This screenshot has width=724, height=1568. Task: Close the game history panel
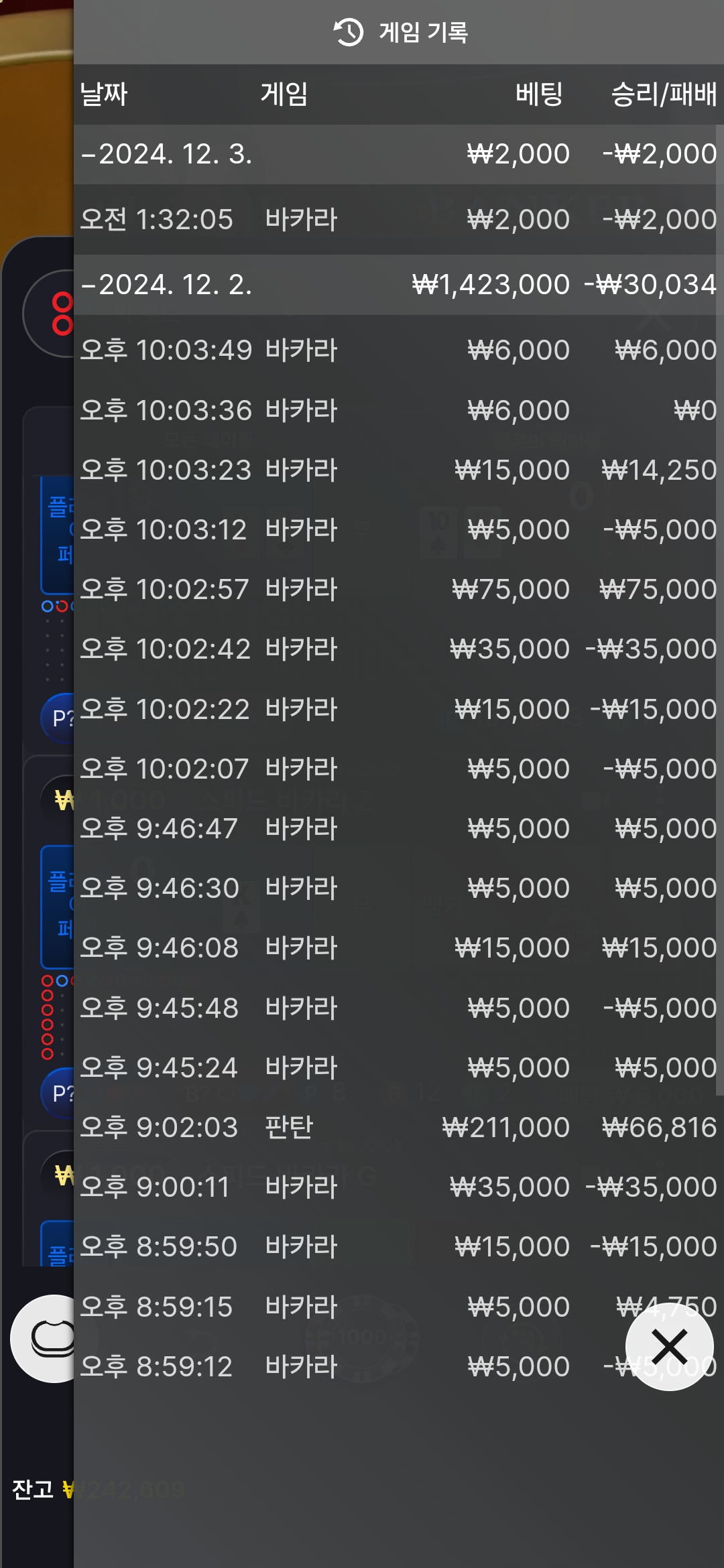669,1346
